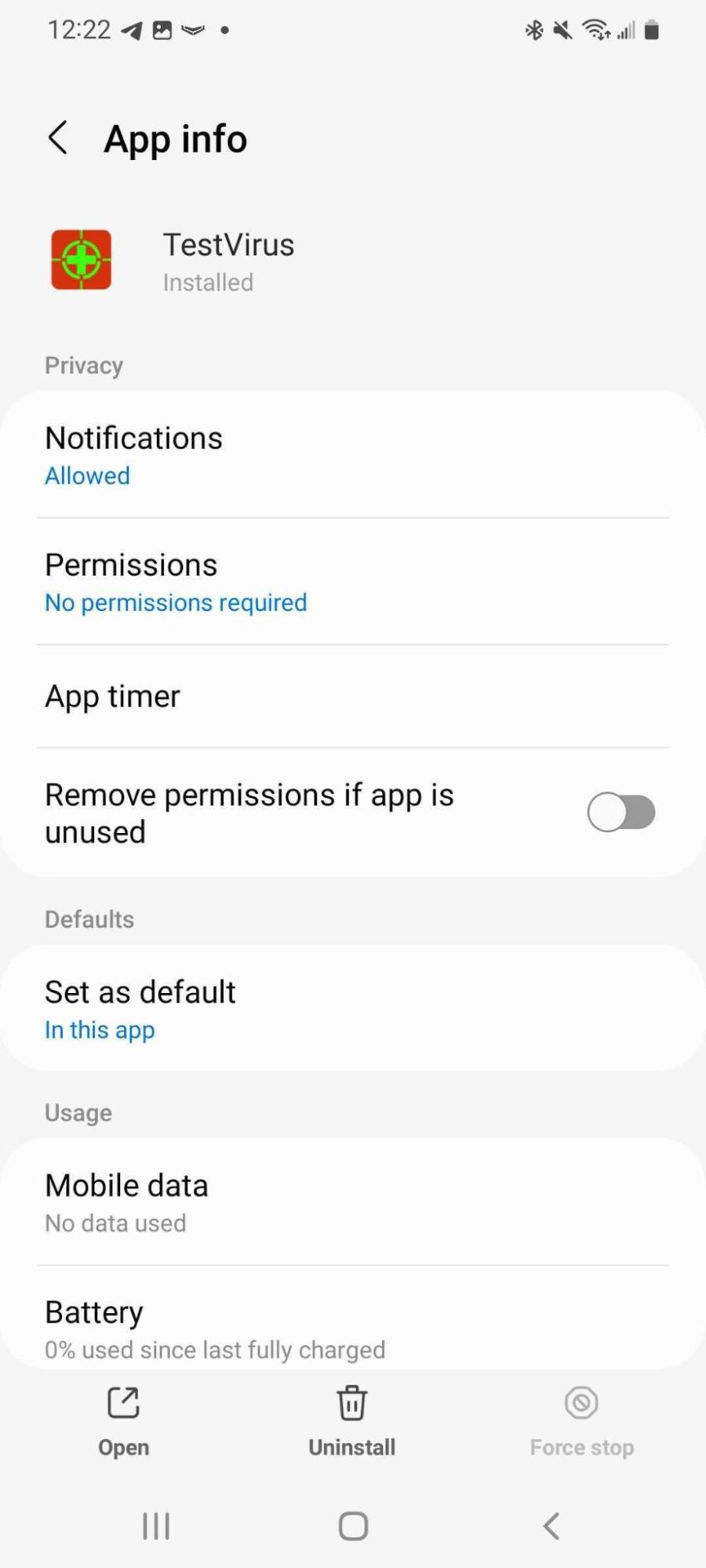Show recent apps from navigation bar
The width and height of the screenshot is (706, 1568).
[x=156, y=1526]
